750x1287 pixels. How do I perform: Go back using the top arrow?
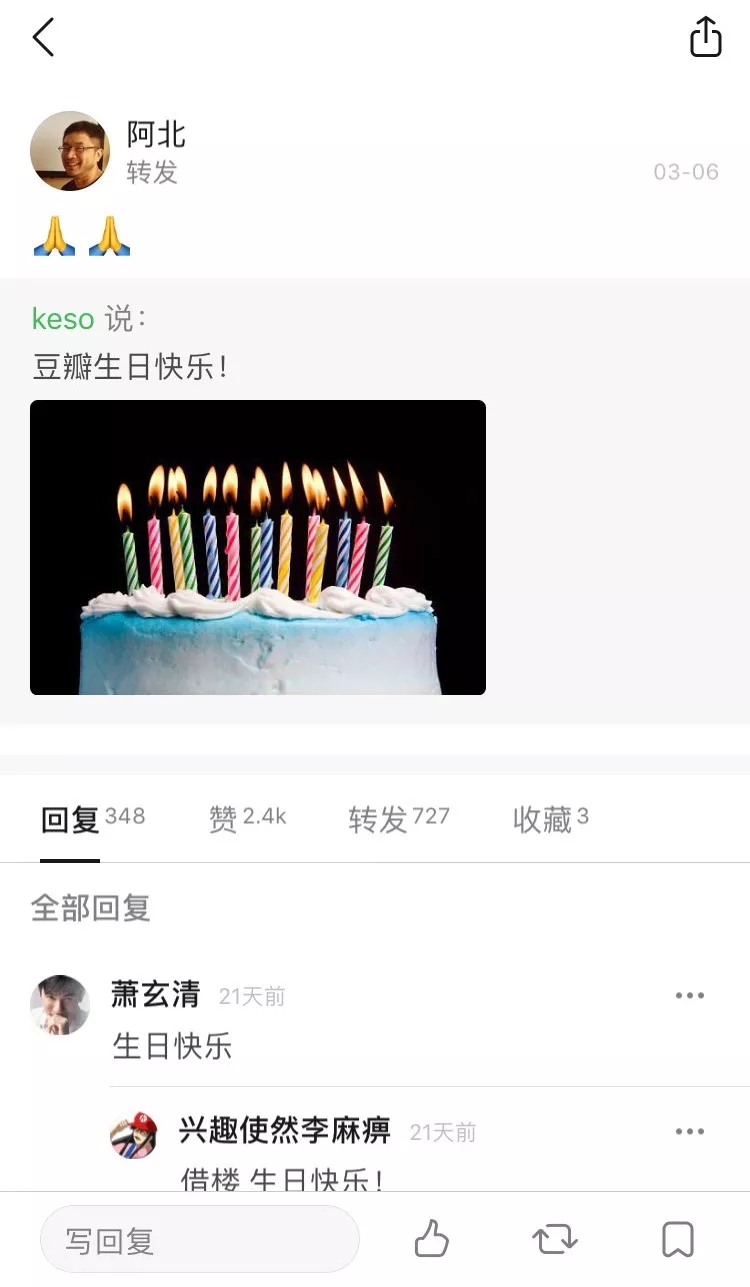(x=43, y=38)
